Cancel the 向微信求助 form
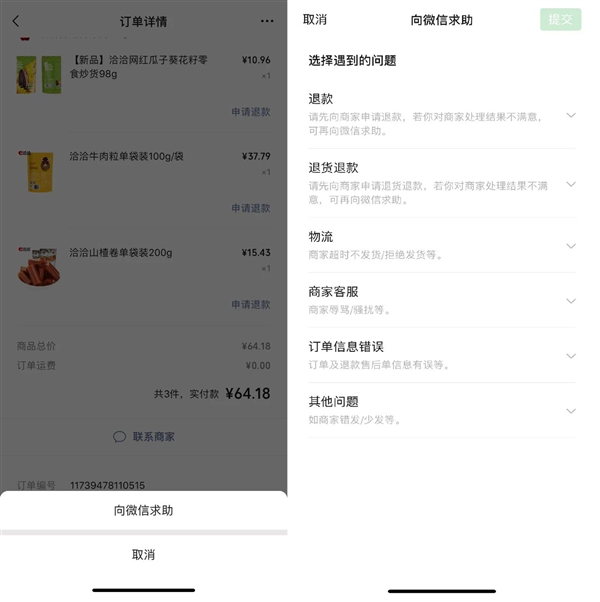 (314, 20)
